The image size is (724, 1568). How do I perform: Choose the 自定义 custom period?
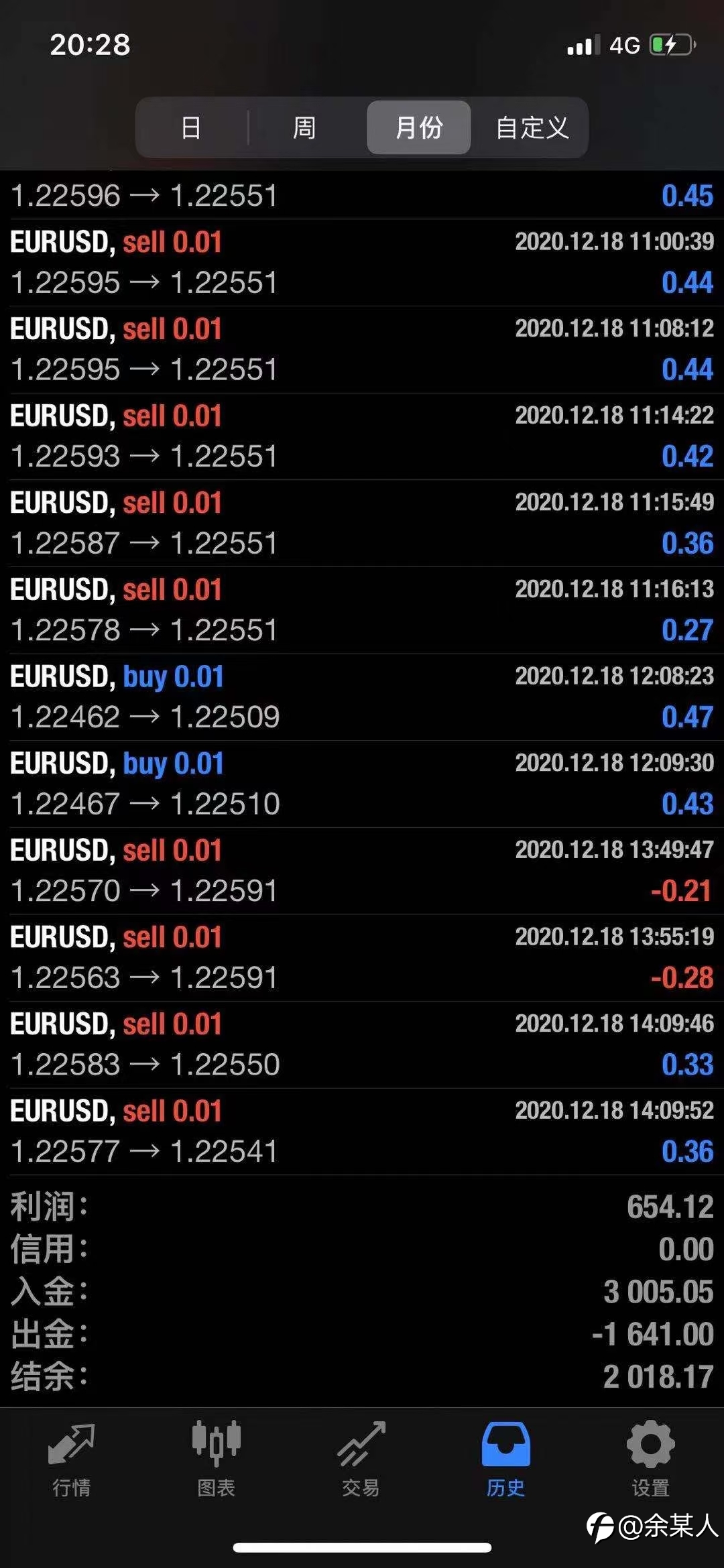(532, 127)
